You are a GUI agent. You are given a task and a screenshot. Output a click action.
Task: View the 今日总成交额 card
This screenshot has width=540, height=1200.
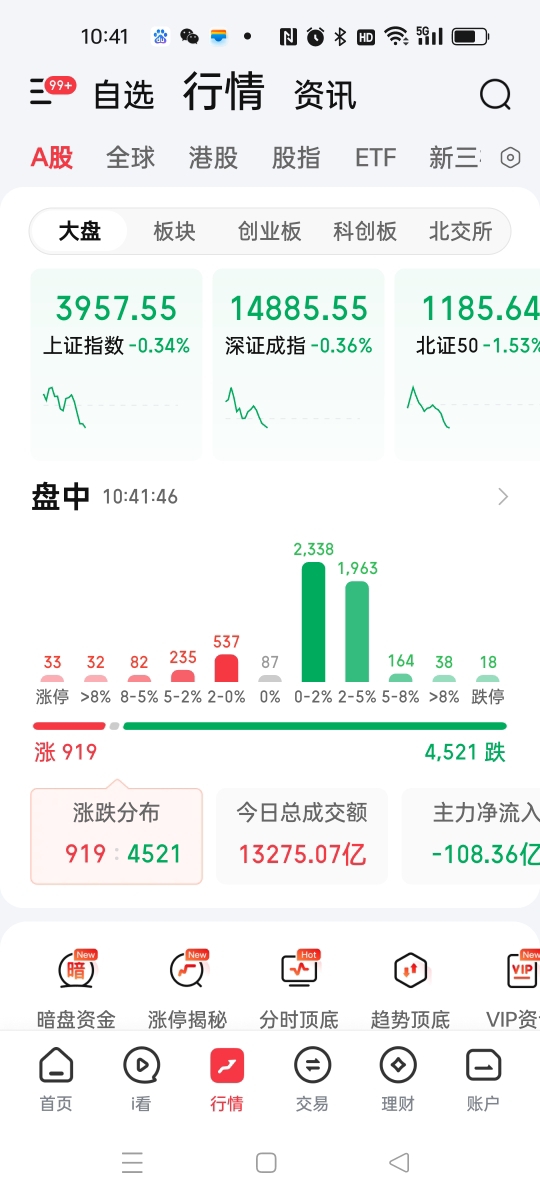[x=302, y=836]
